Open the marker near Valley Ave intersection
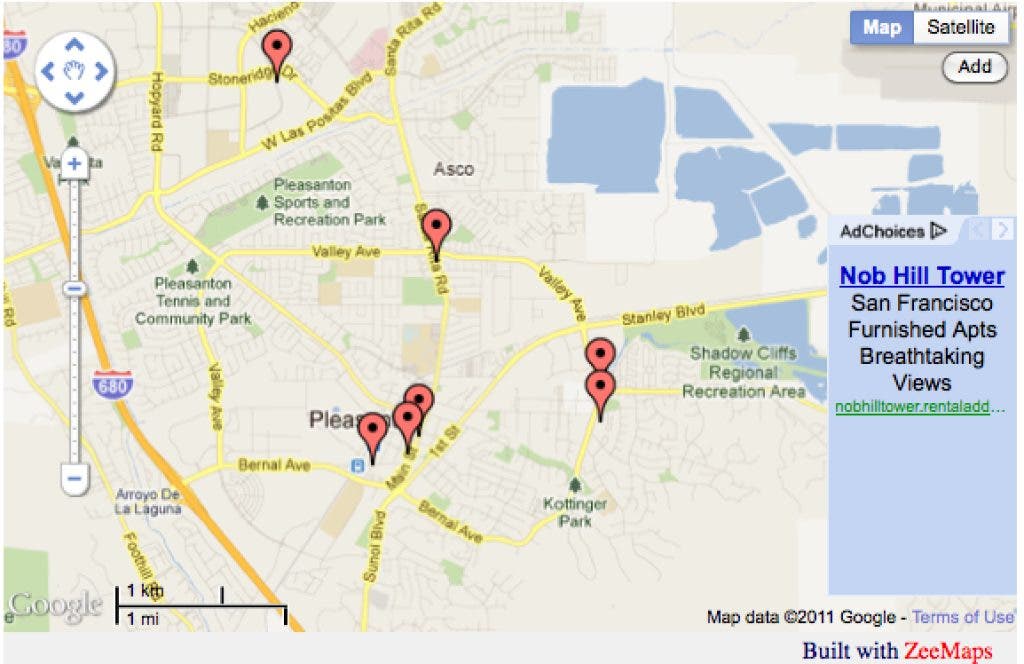Screen dimensions: 1024x664 click(x=436, y=231)
